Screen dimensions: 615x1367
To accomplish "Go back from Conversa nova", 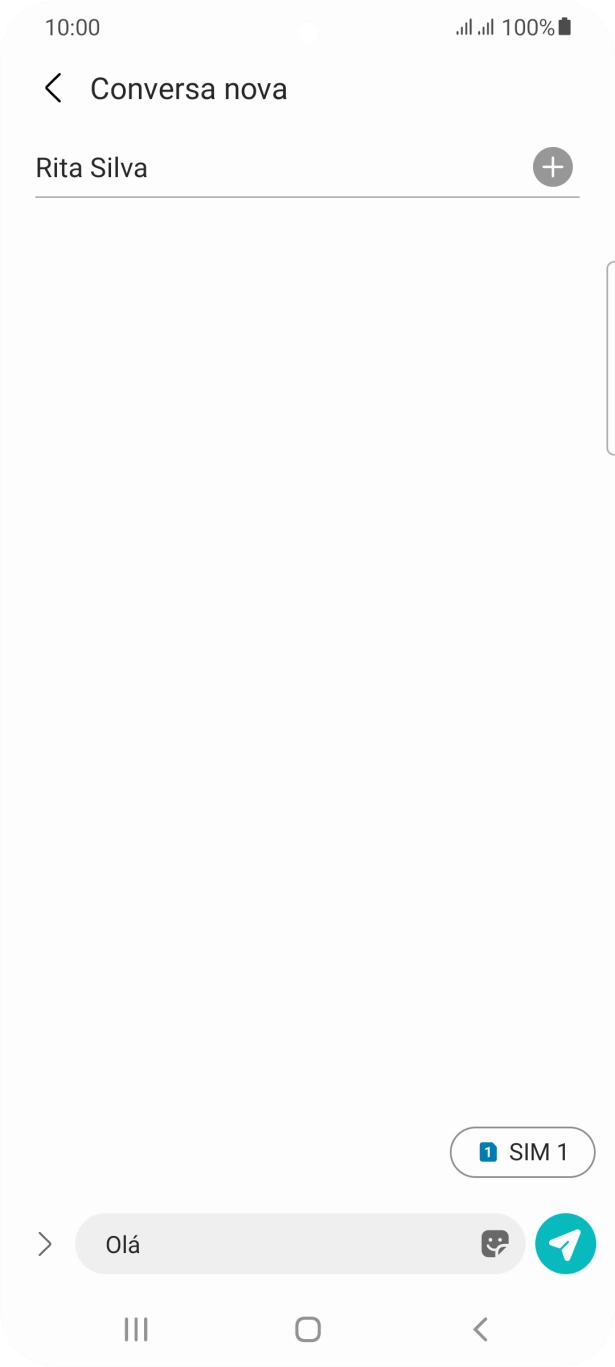I will (53, 89).
